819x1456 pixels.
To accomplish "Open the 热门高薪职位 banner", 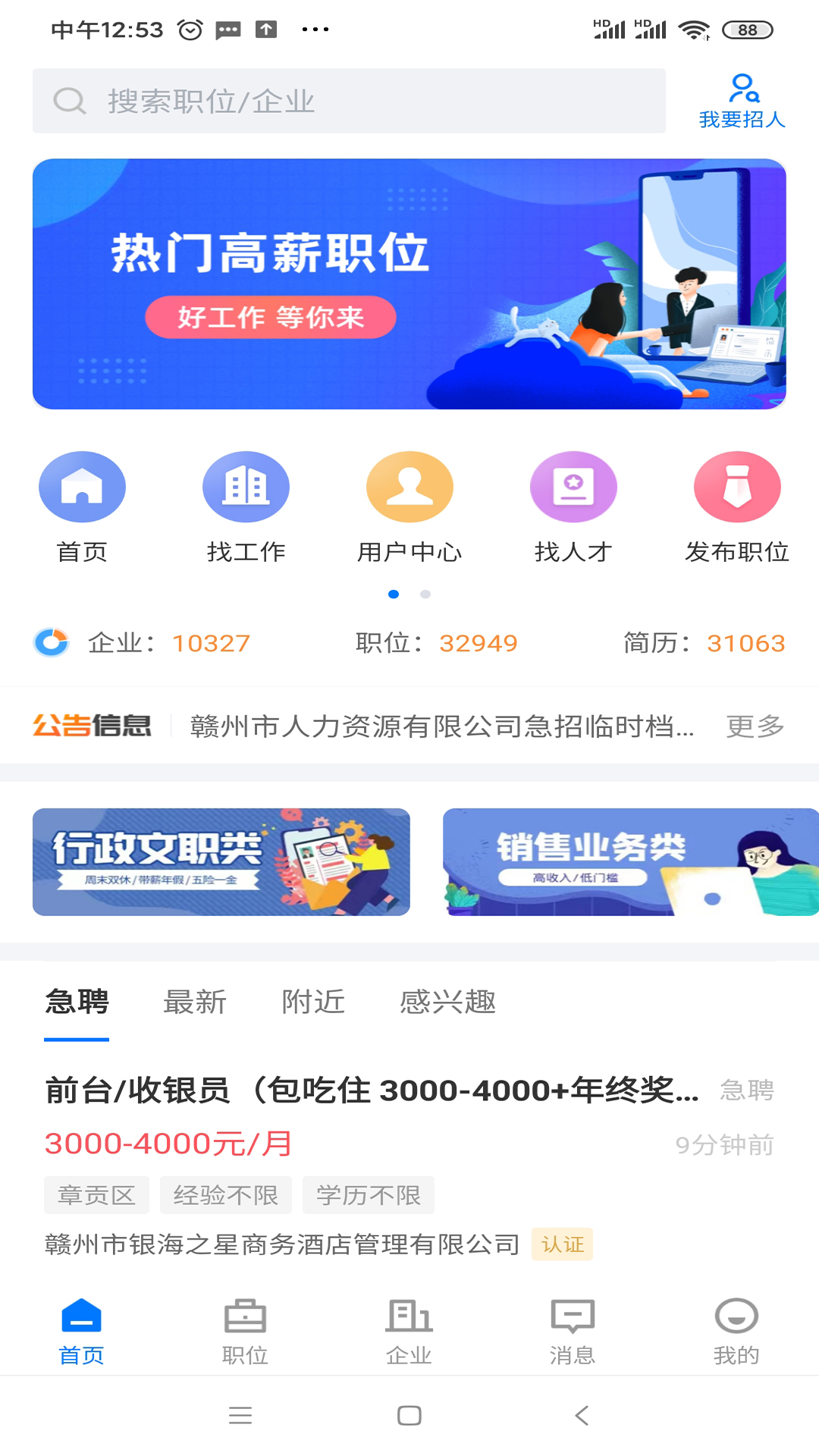I will pyautogui.click(x=409, y=284).
